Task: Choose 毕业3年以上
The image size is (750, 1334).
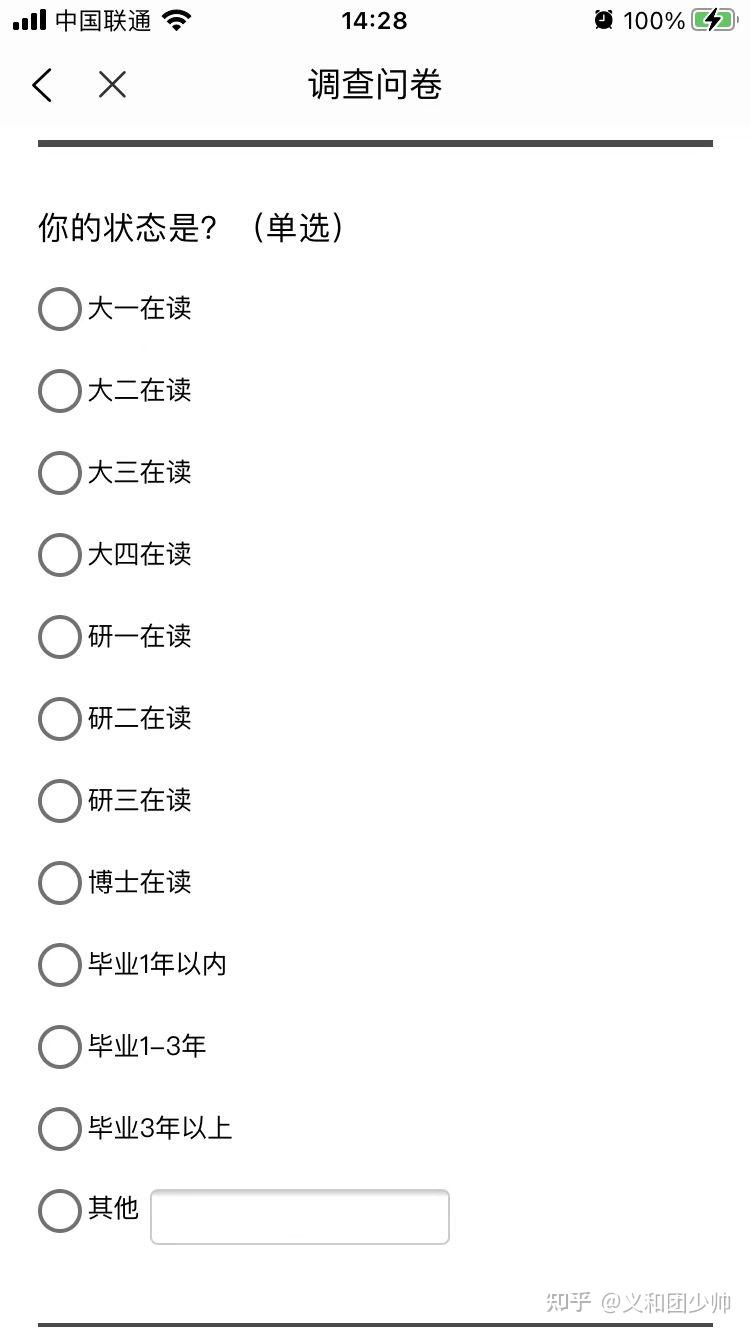Action: tap(59, 1129)
